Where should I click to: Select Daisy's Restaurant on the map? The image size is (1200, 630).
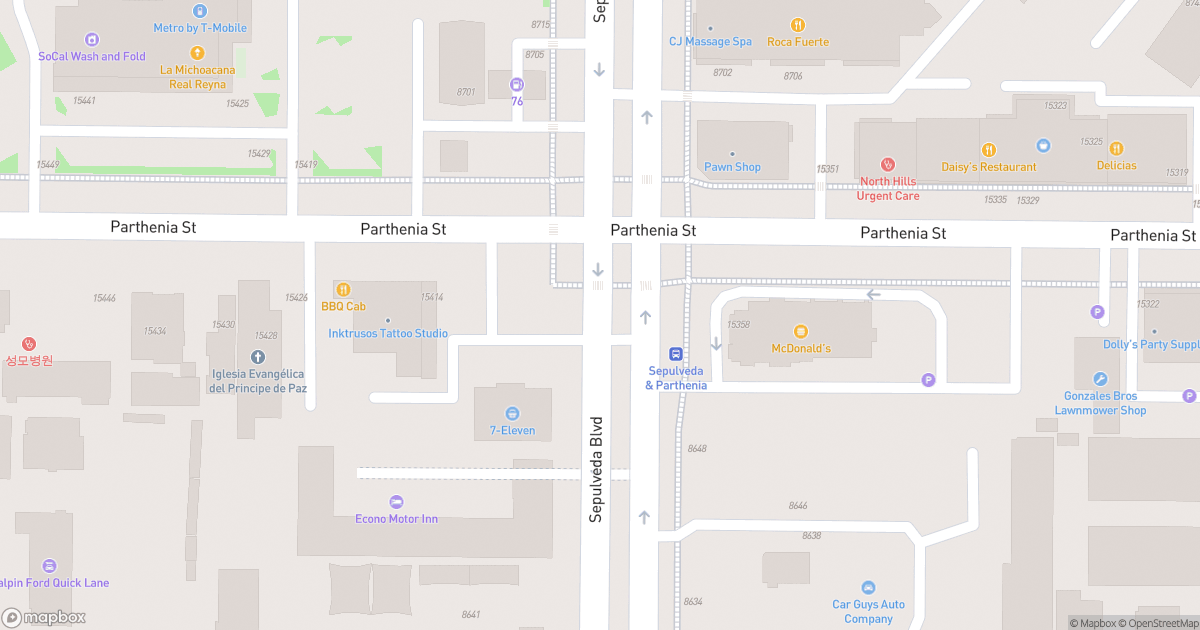988,150
